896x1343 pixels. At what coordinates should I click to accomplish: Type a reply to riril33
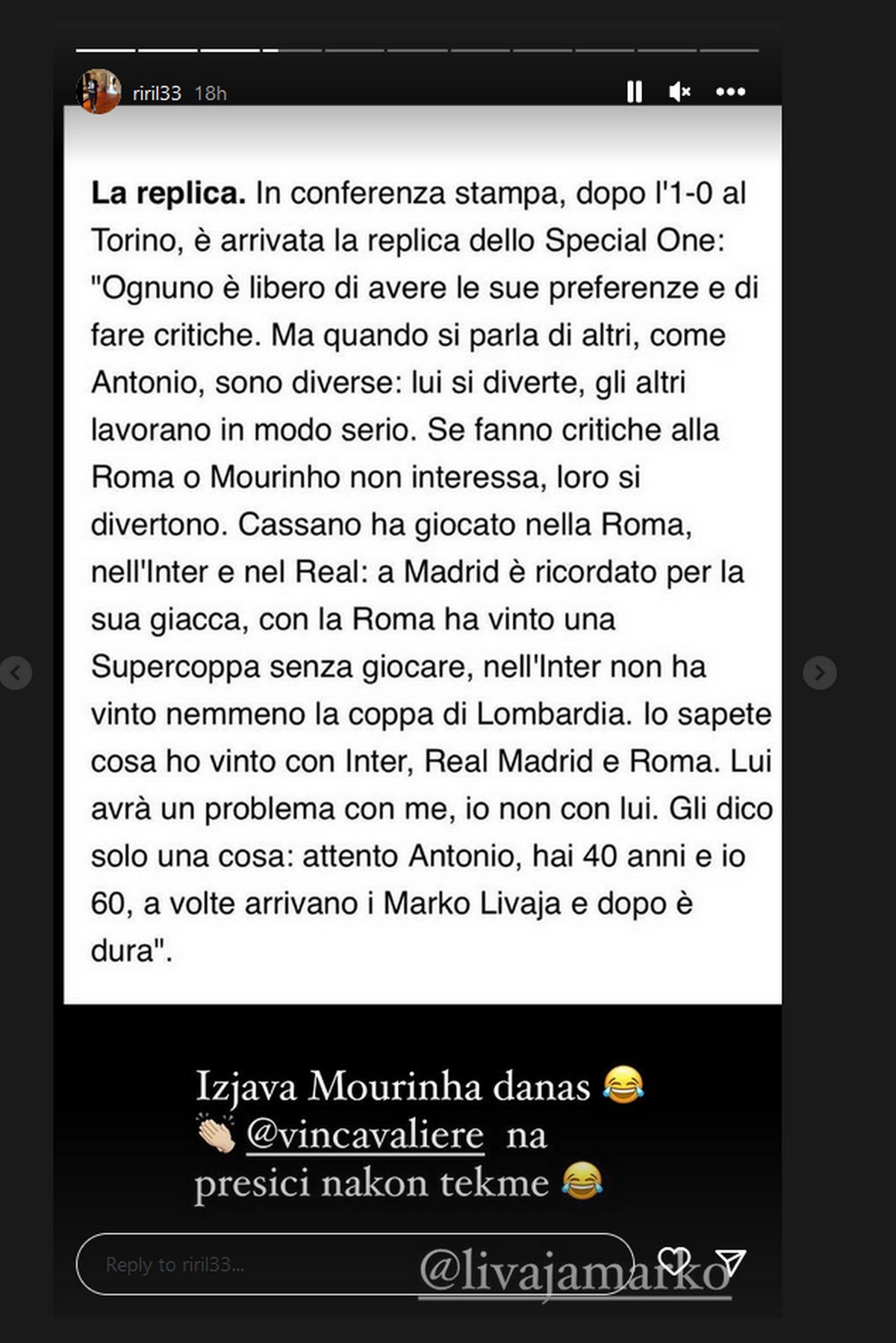[x=299, y=1265]
